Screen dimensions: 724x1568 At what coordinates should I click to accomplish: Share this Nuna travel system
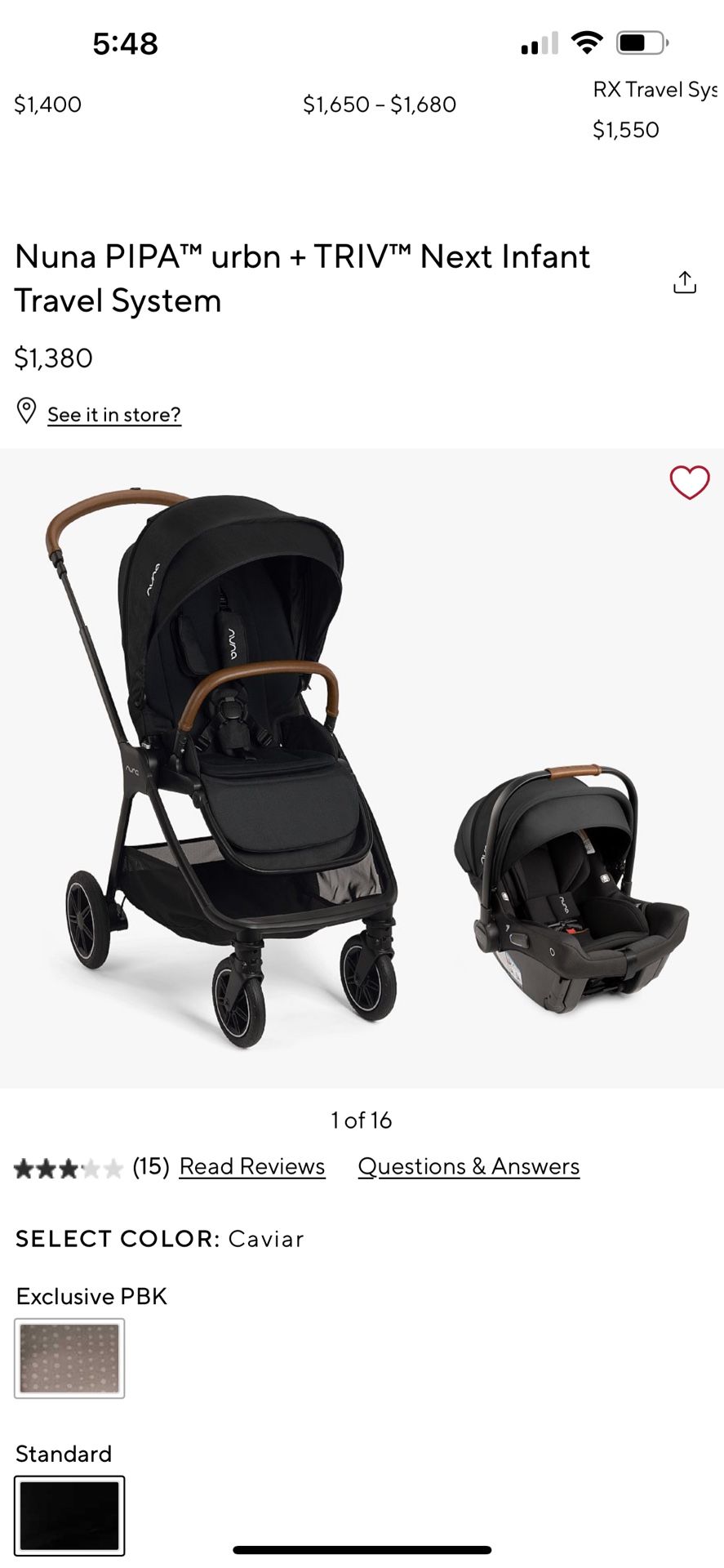pyautogui.click(x=684, y=282)
